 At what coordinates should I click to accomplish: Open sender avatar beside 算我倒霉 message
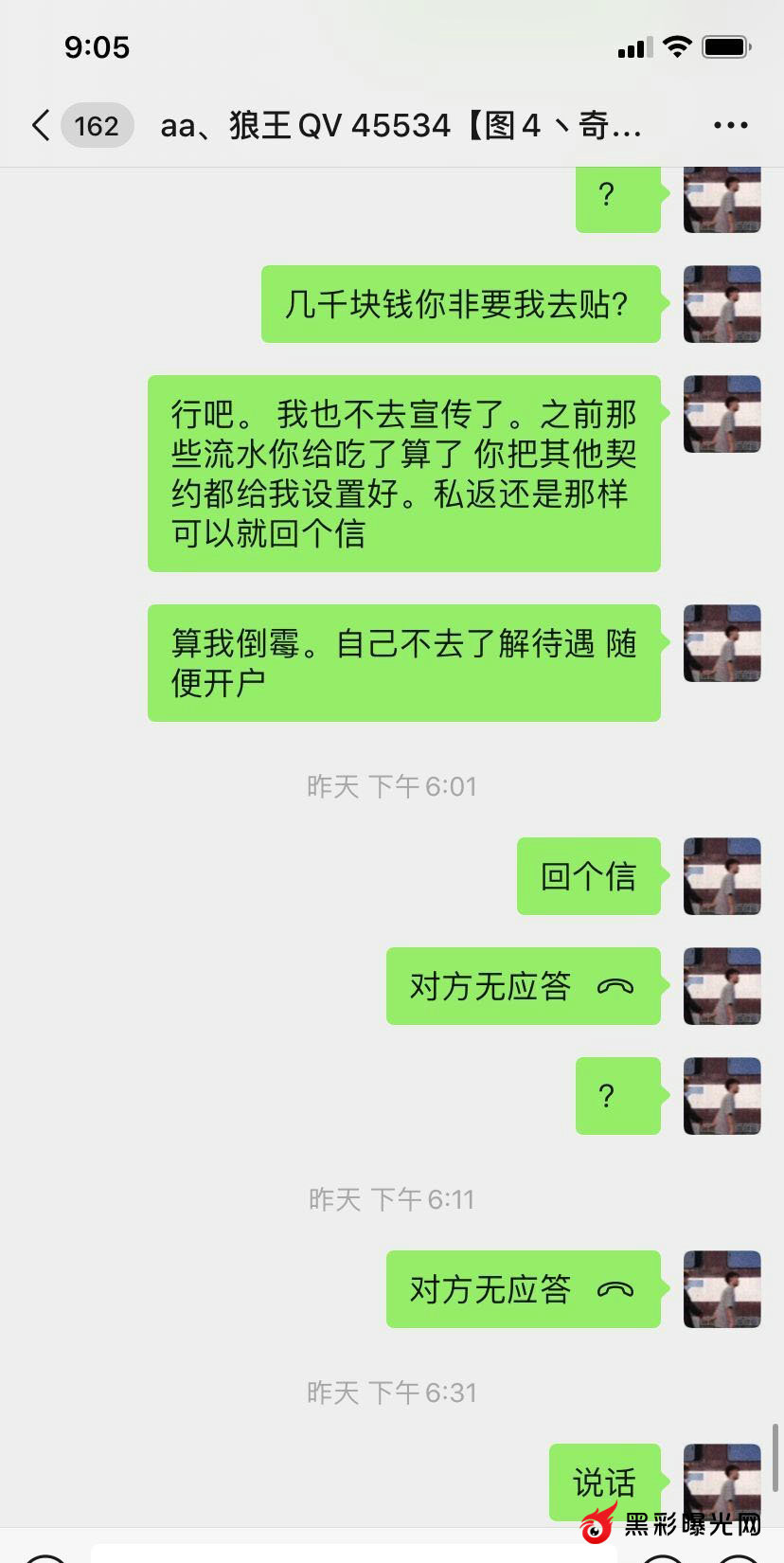click(722, 643)
